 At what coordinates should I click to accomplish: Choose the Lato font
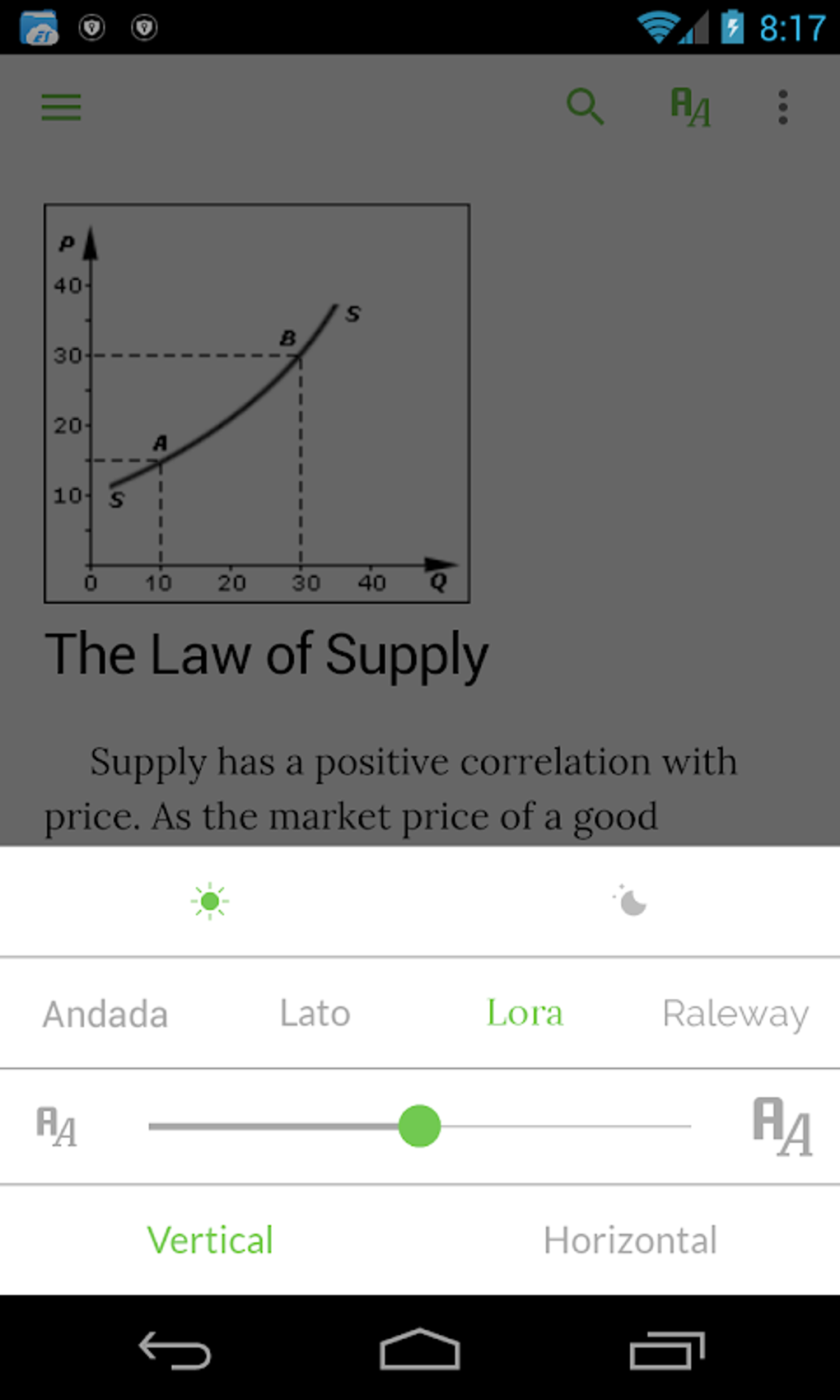(x=315, y=1014)
